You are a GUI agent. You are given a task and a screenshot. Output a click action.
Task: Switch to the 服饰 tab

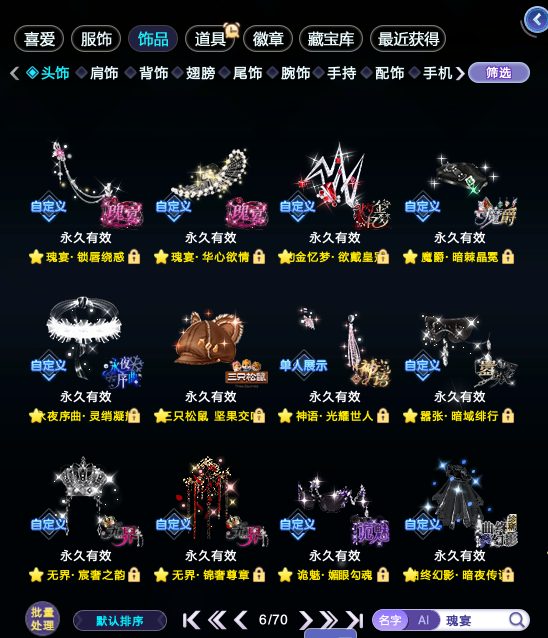click(x=96, y=39)
